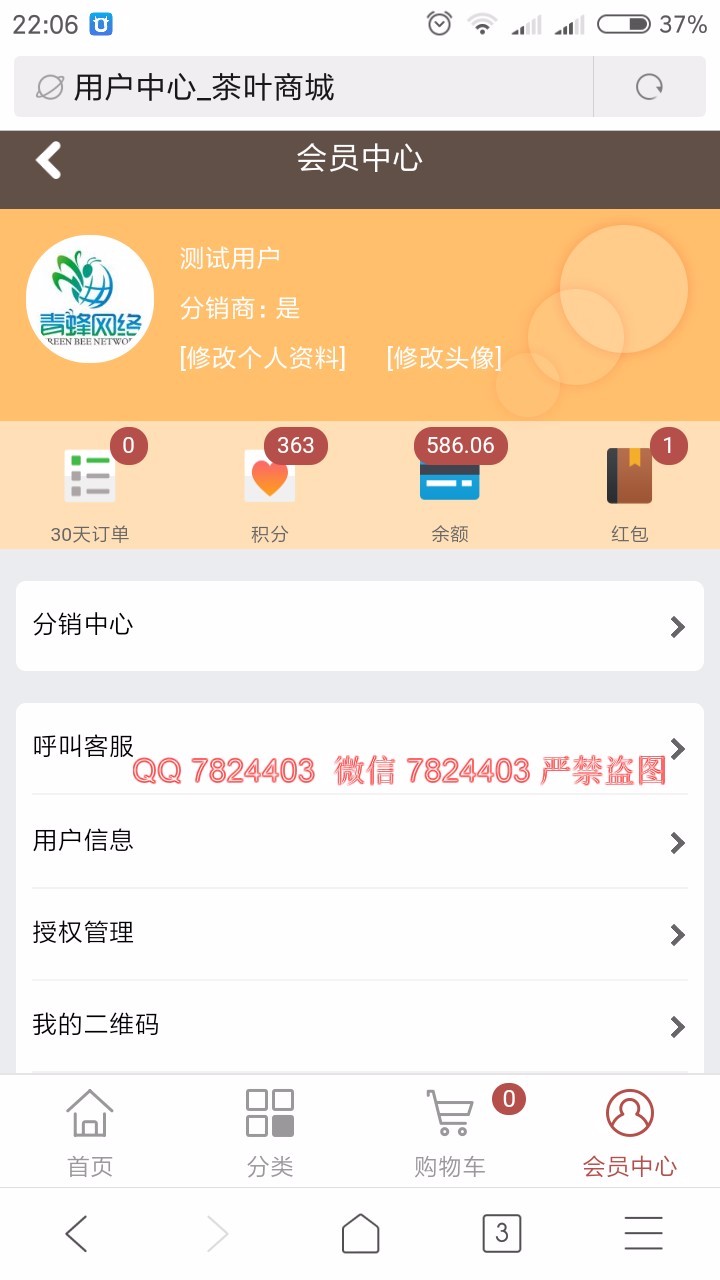720x1280 pixels.
Task: Open 修改头像 to change avatar
Action: (446, 358)
